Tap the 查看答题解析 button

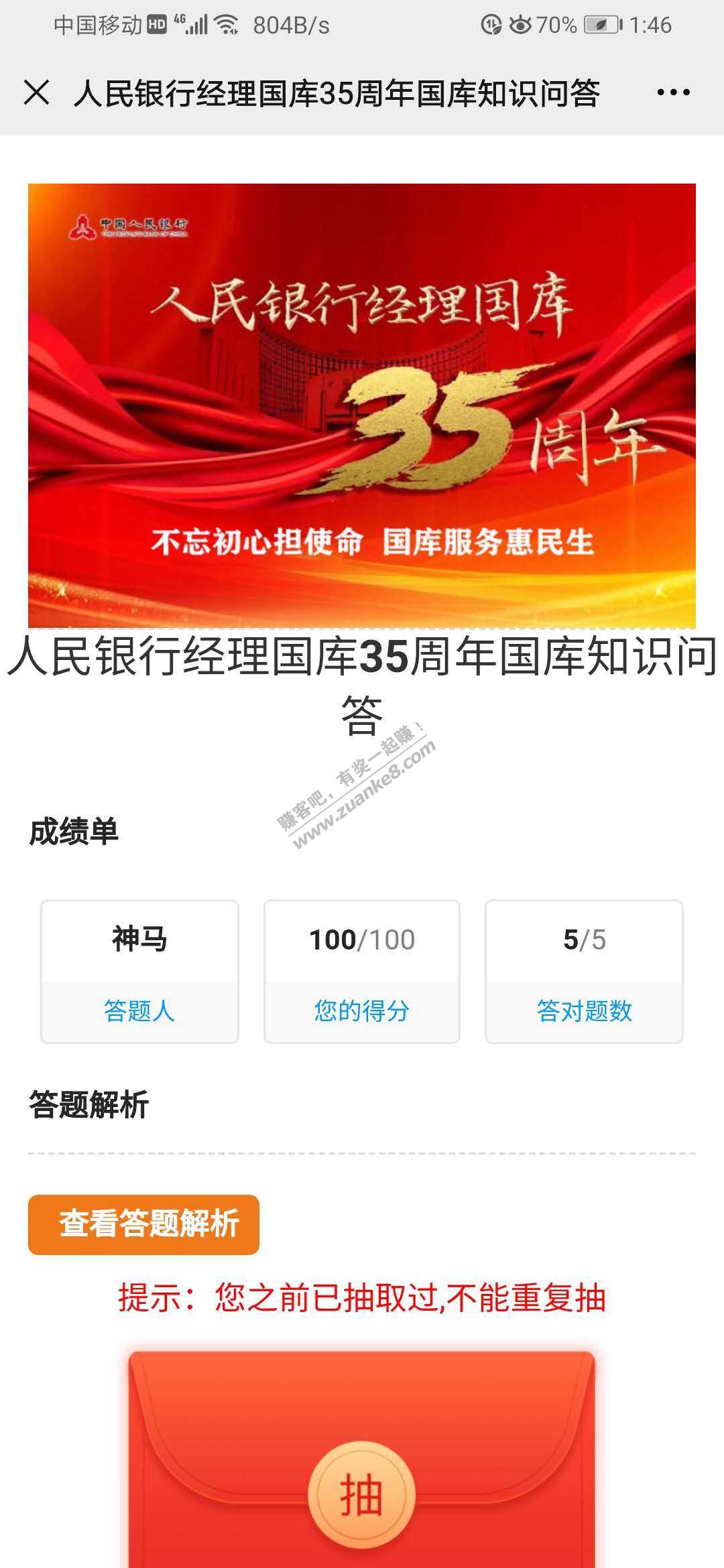click(x=143, y=1224)
